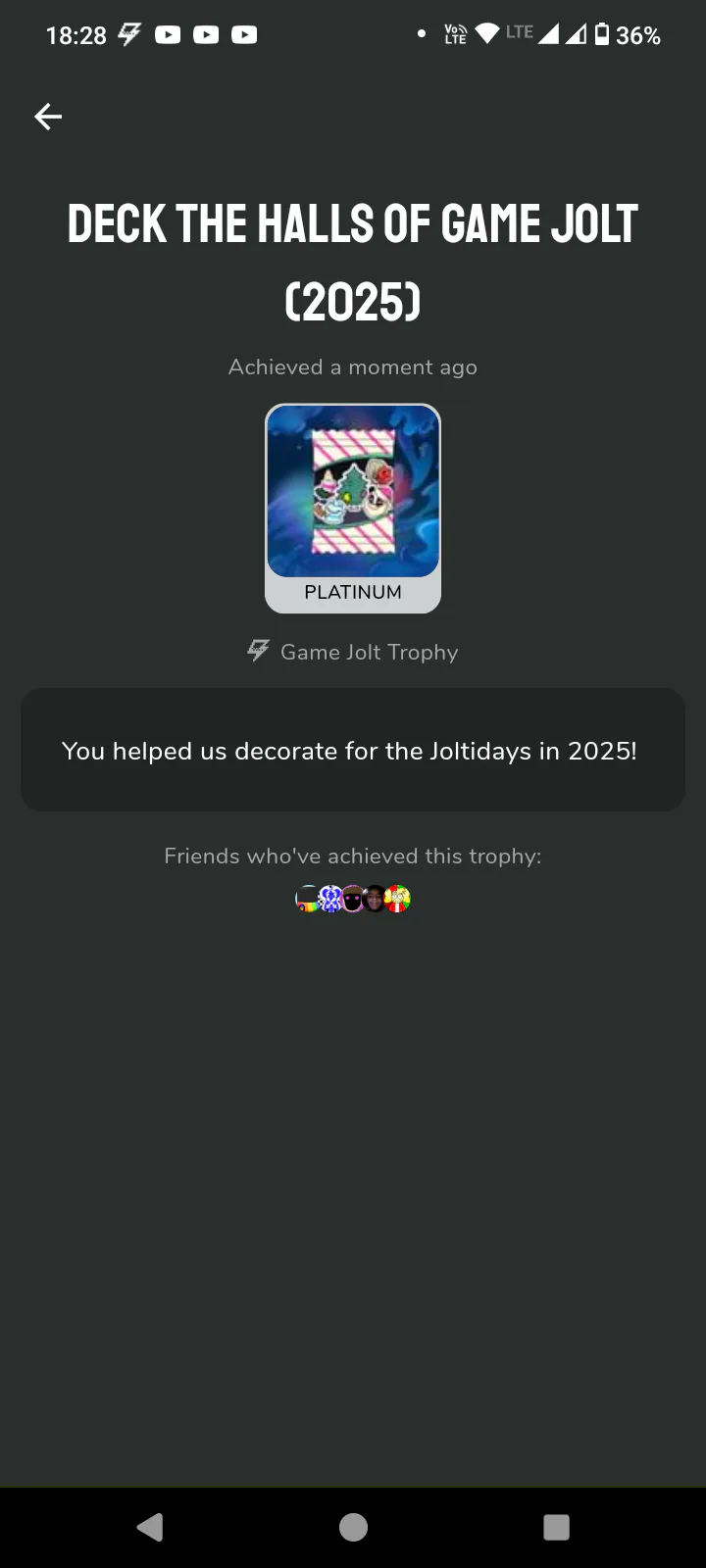The image size is (706, 1568).
Task: Open the recent apps view
Action: pos(556,1527)
